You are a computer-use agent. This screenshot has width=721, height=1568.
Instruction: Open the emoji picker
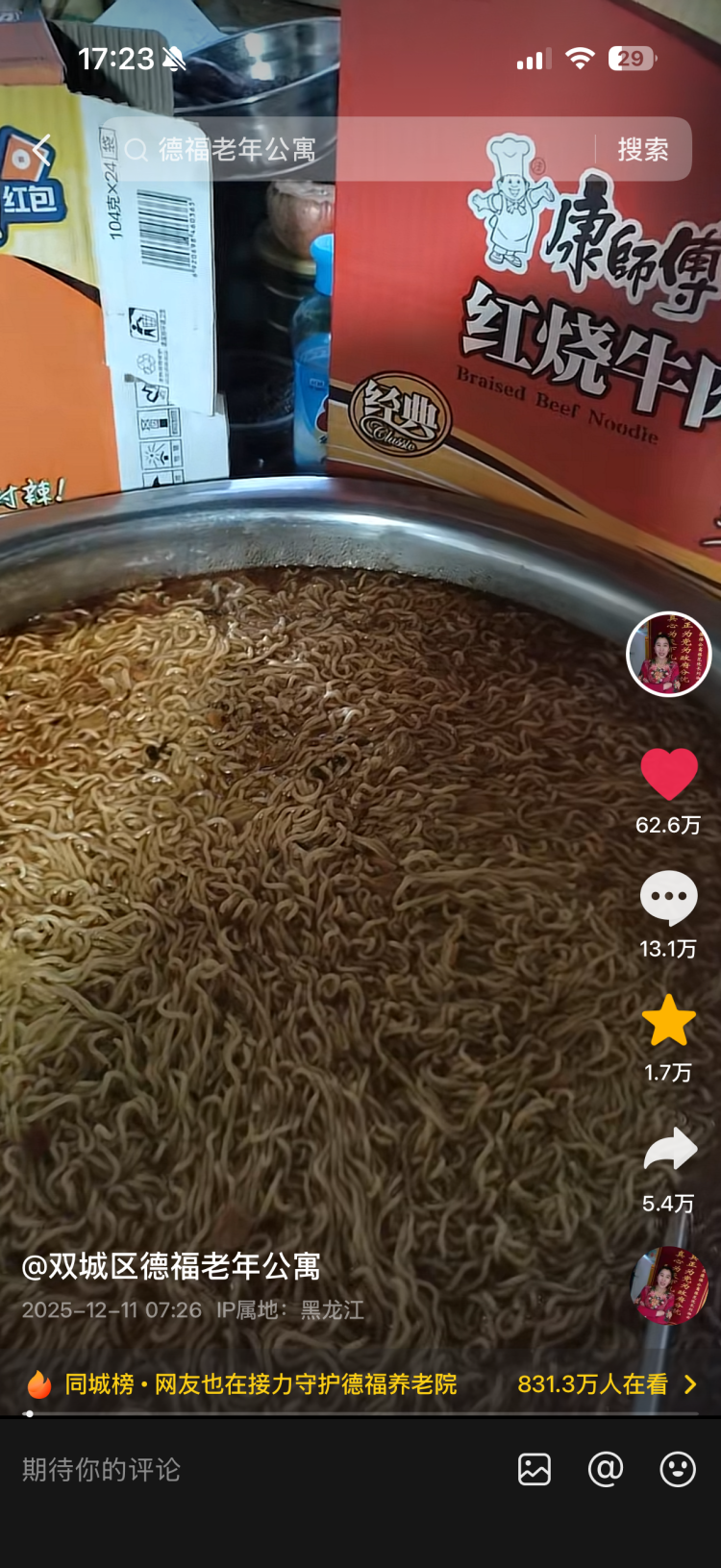678,1469
